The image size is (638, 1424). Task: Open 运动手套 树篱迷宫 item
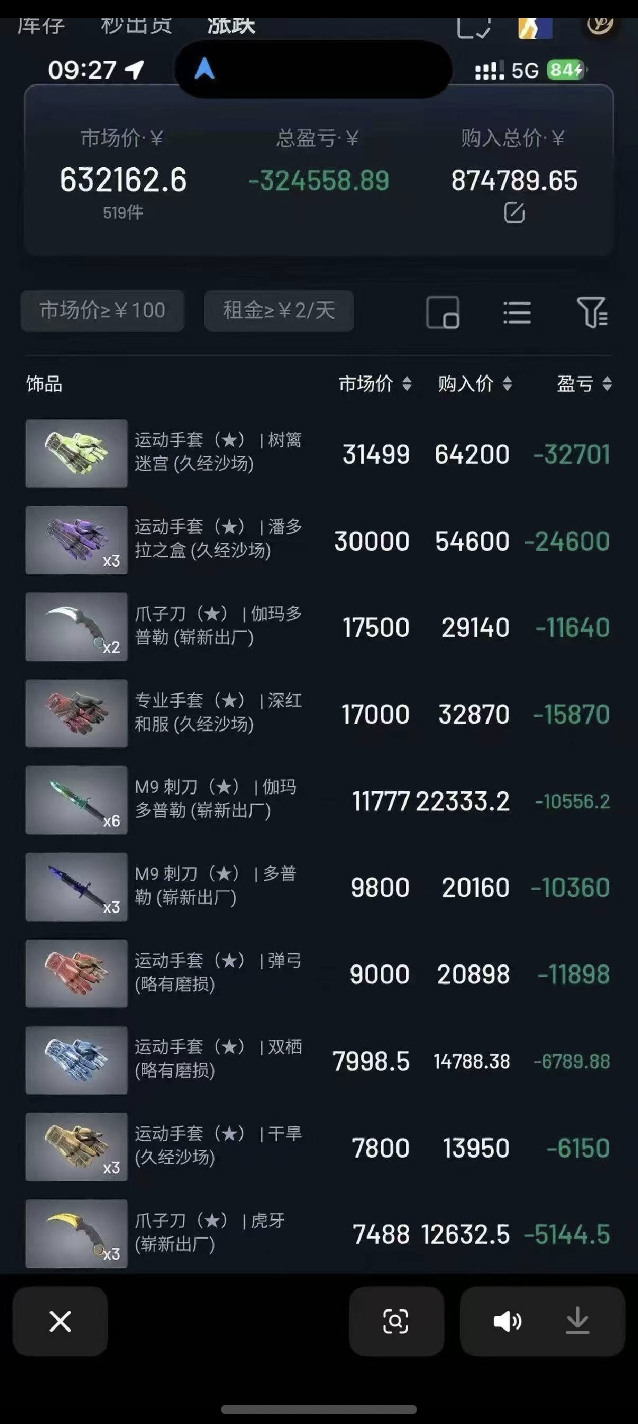[218, 453]
